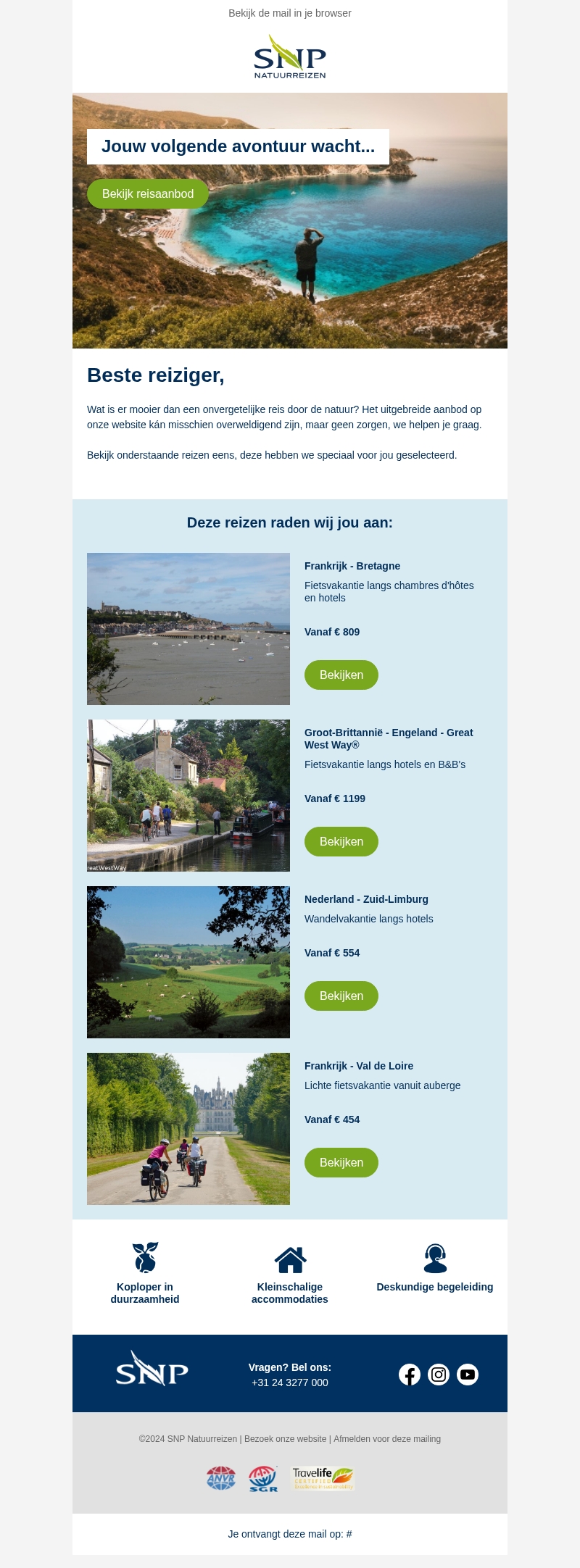The width and height of the screenshot is (580, 1568).
Task: Open the Zuid-Limburg landscape photo
Action: point(188,962)
